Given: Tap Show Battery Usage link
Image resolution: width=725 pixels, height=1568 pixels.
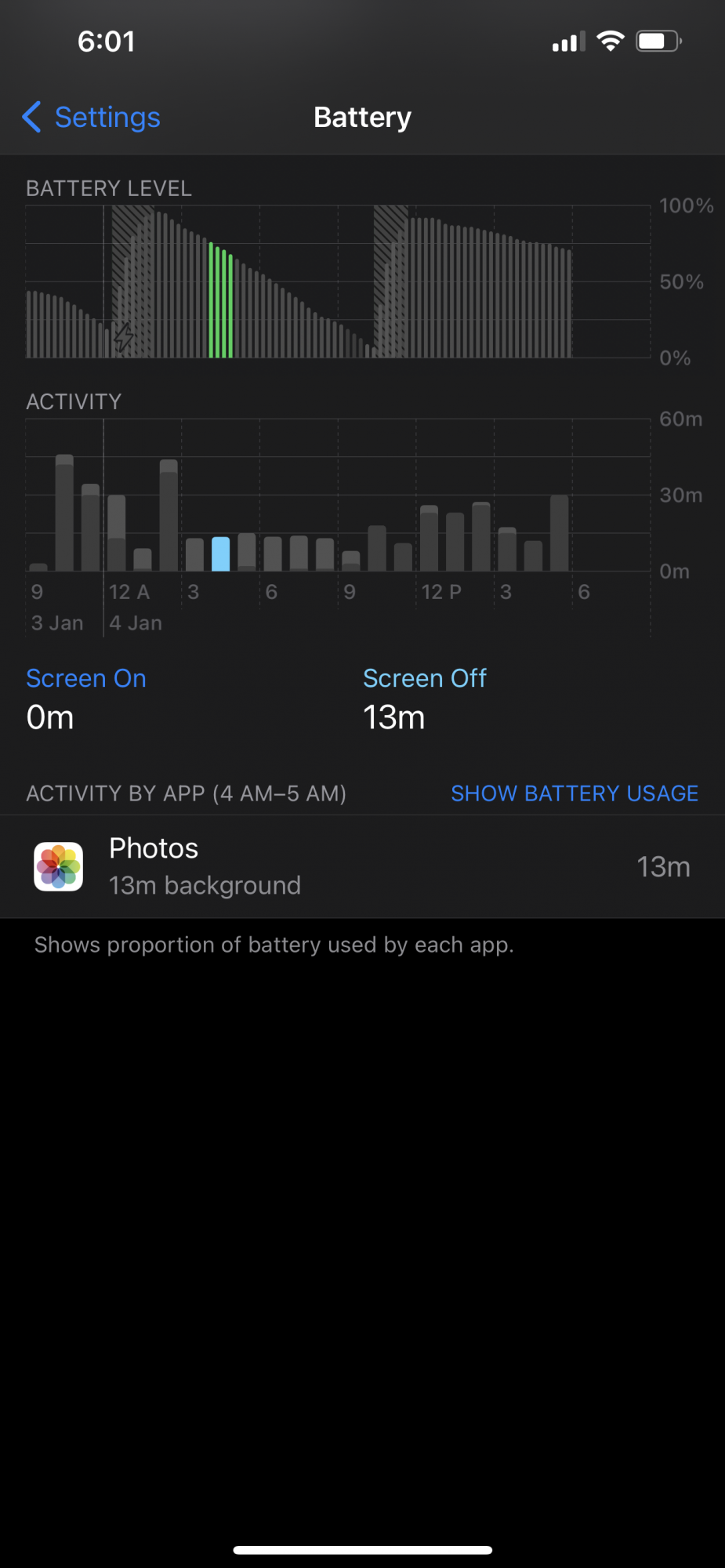Looking at the screenshot, I should pos(574,793).
